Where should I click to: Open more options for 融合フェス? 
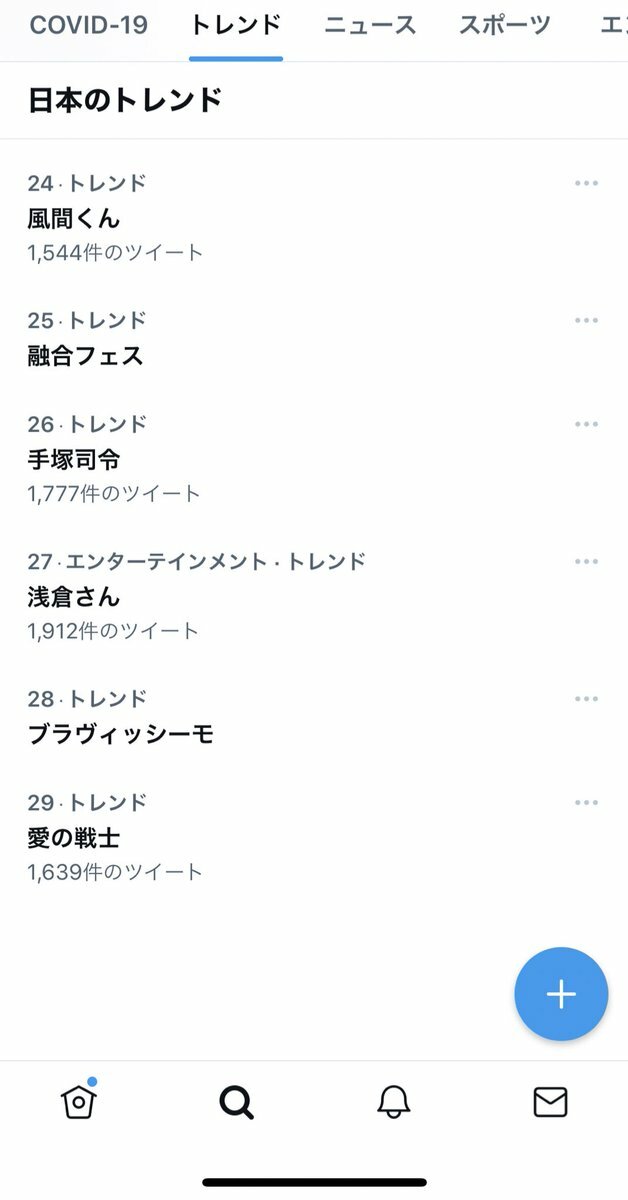pos(586,320)
